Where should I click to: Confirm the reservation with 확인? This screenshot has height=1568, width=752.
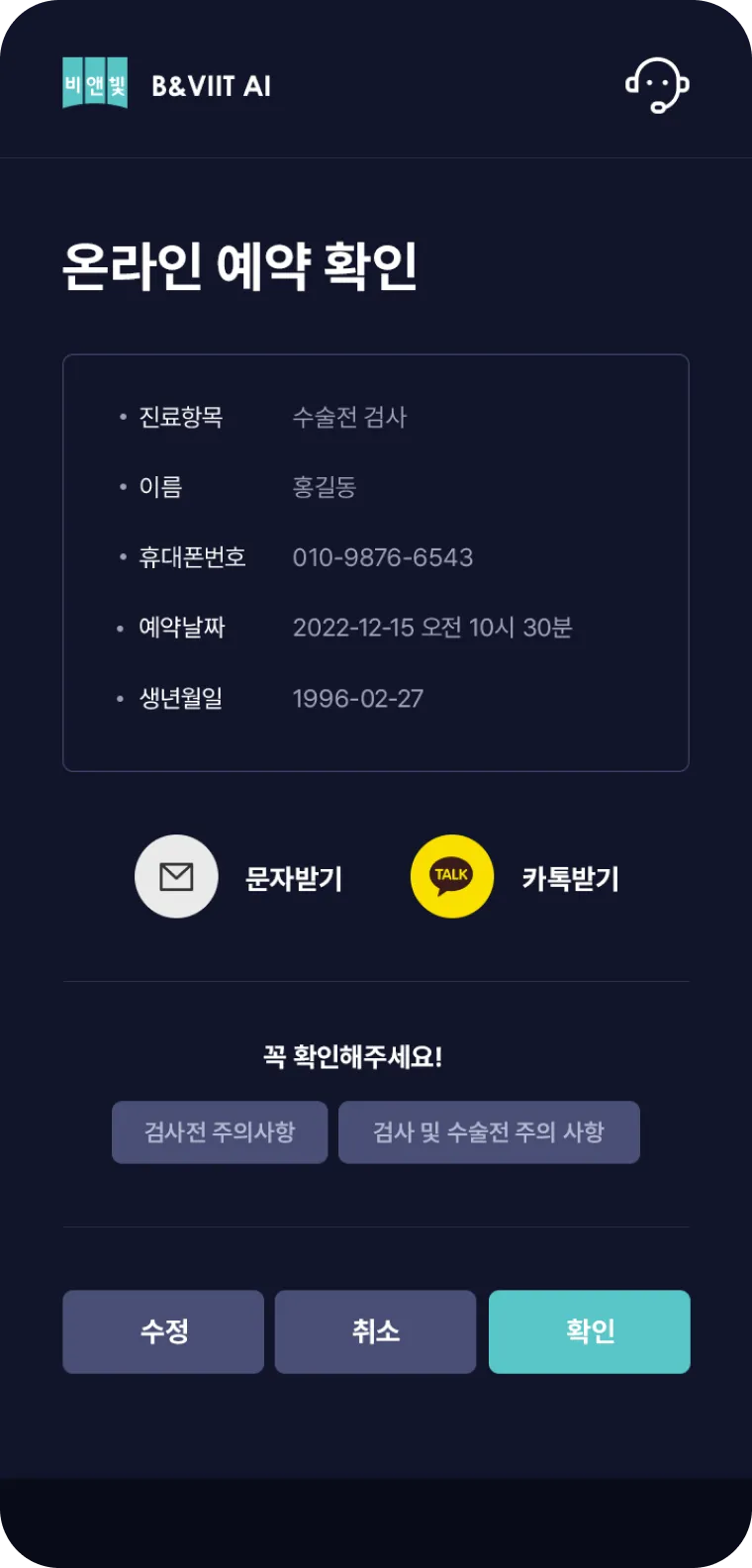click(x=589, y=1331)
